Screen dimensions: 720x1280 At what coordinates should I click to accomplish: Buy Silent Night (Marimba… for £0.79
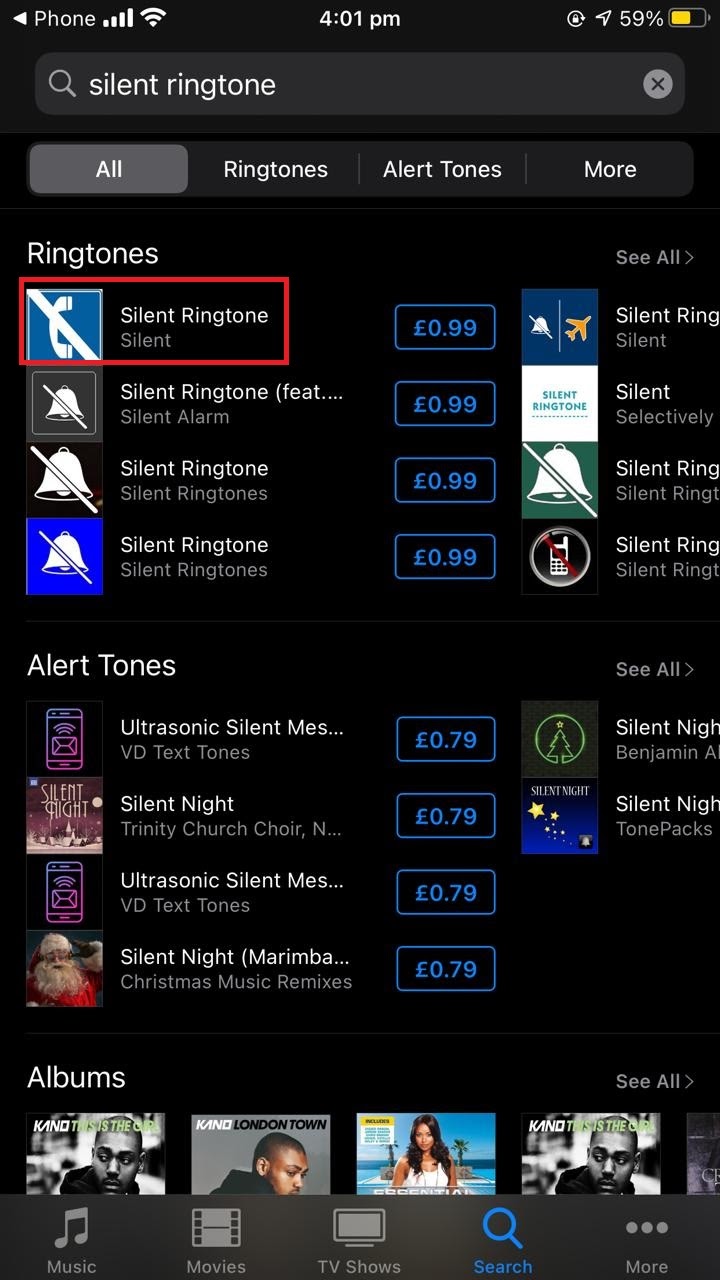(445, 969)
